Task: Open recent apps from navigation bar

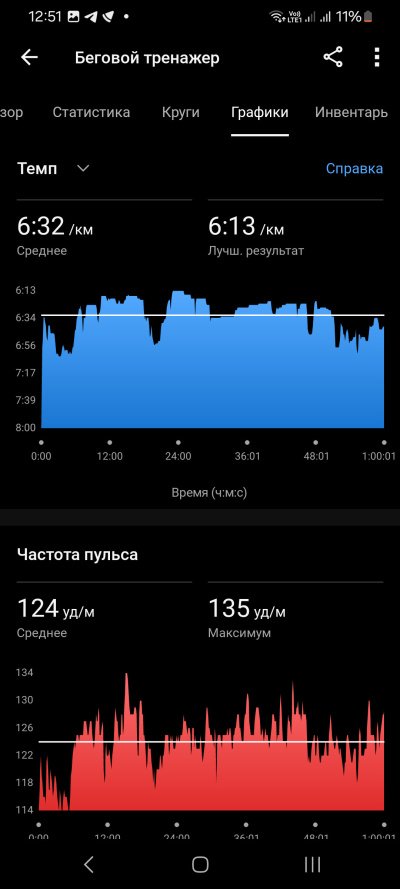Action: (312, 864)
